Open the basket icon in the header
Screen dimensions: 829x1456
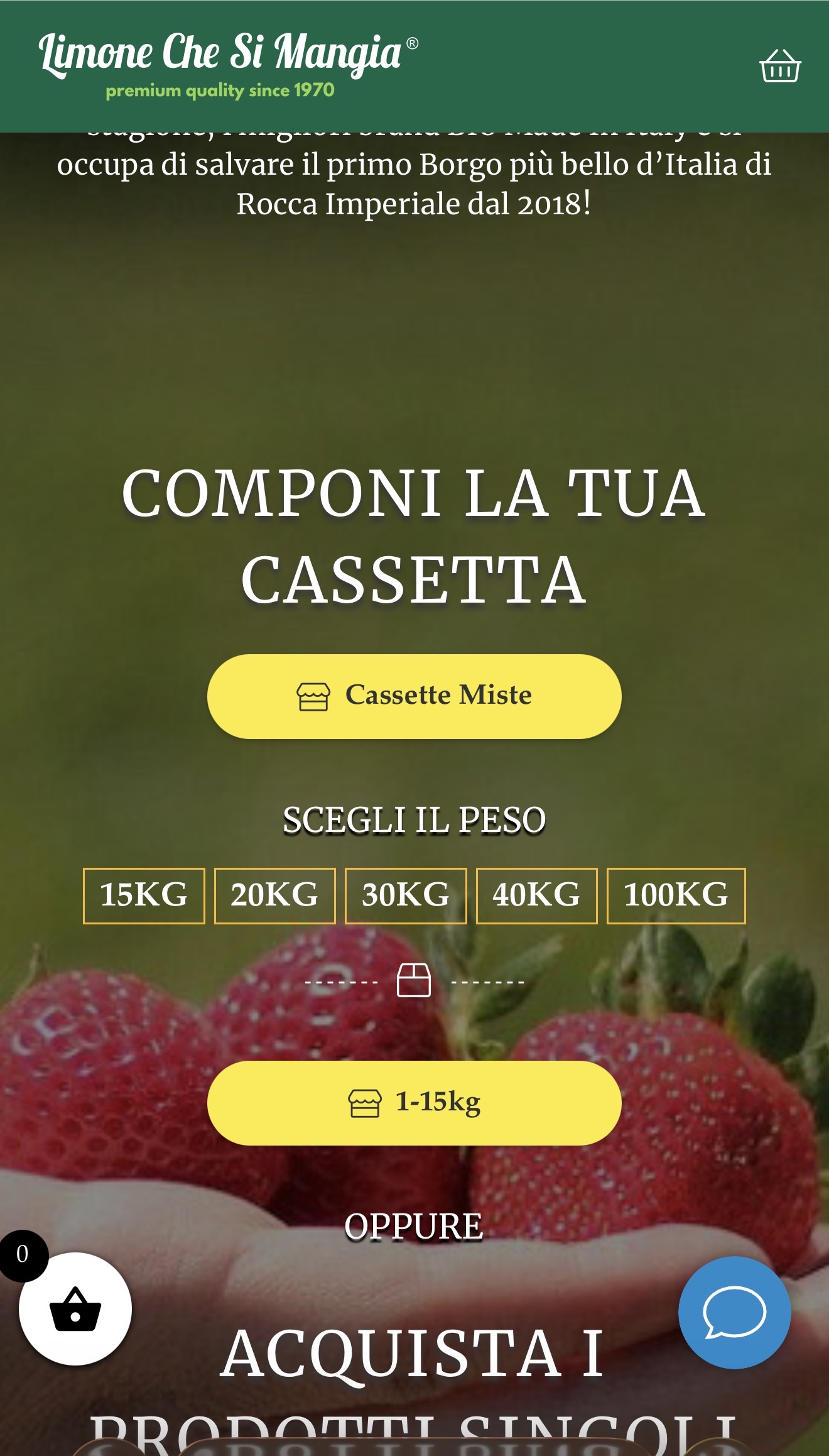click(x=779, y=66)
